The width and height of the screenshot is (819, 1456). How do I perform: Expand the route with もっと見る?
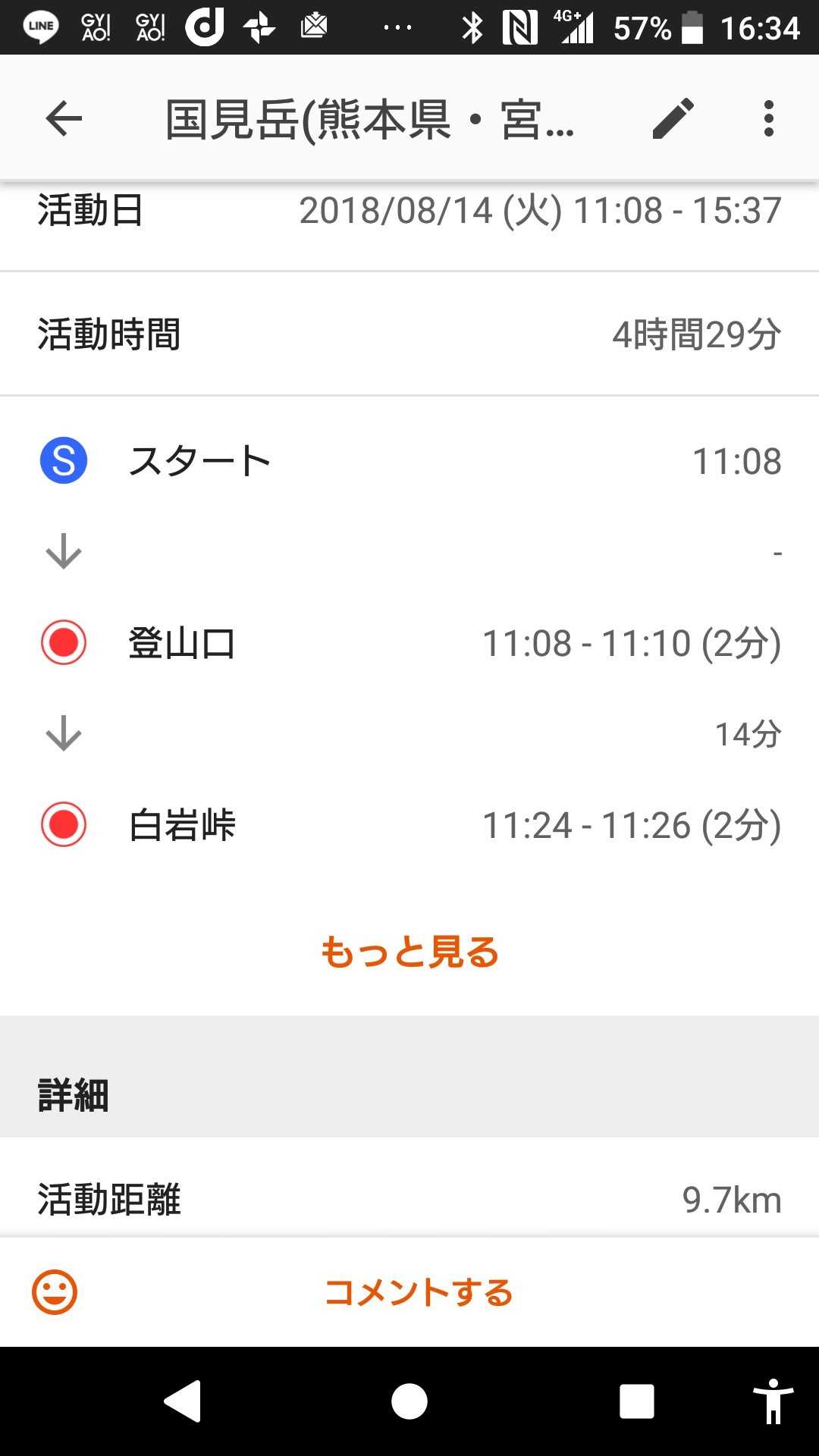(409, 952)
